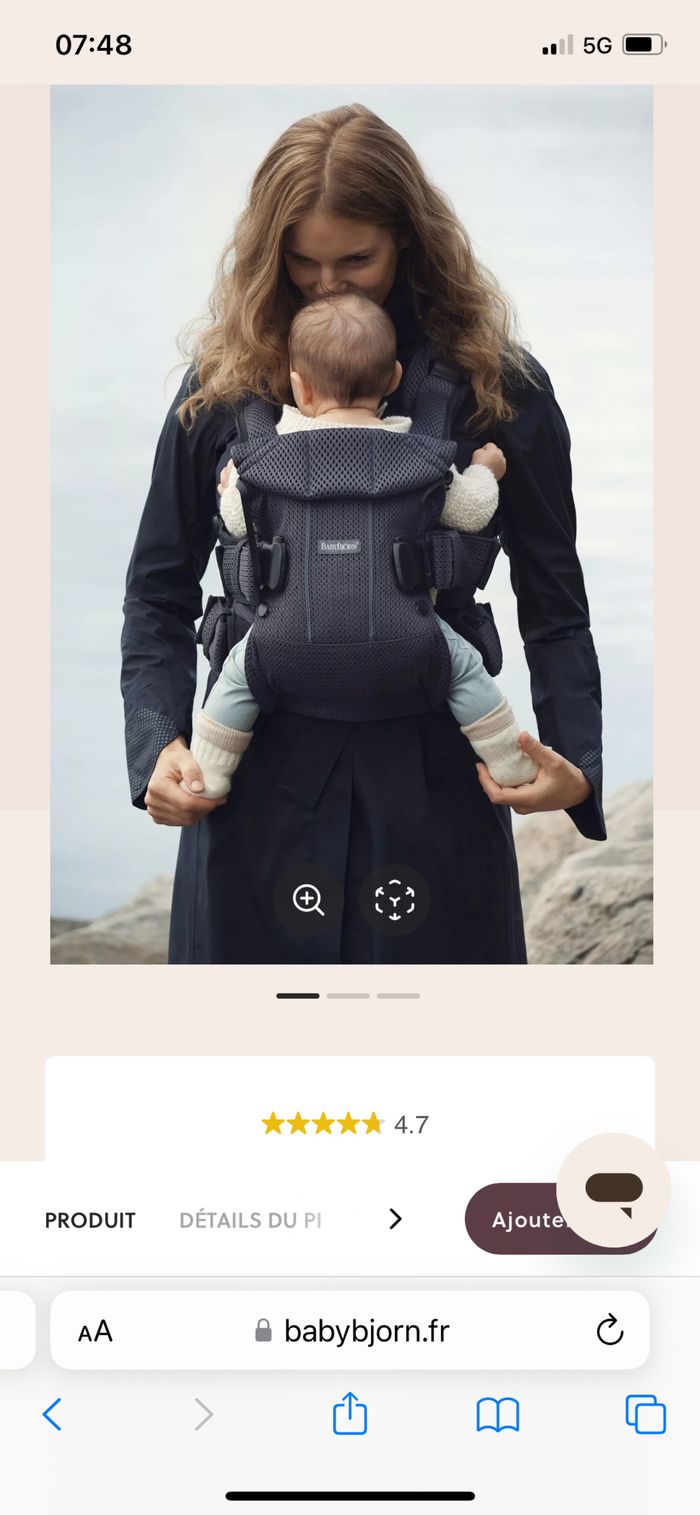The width and height of the screenshot is (700, 1515).
Task: Reload the page
Action: [609, 1331]
